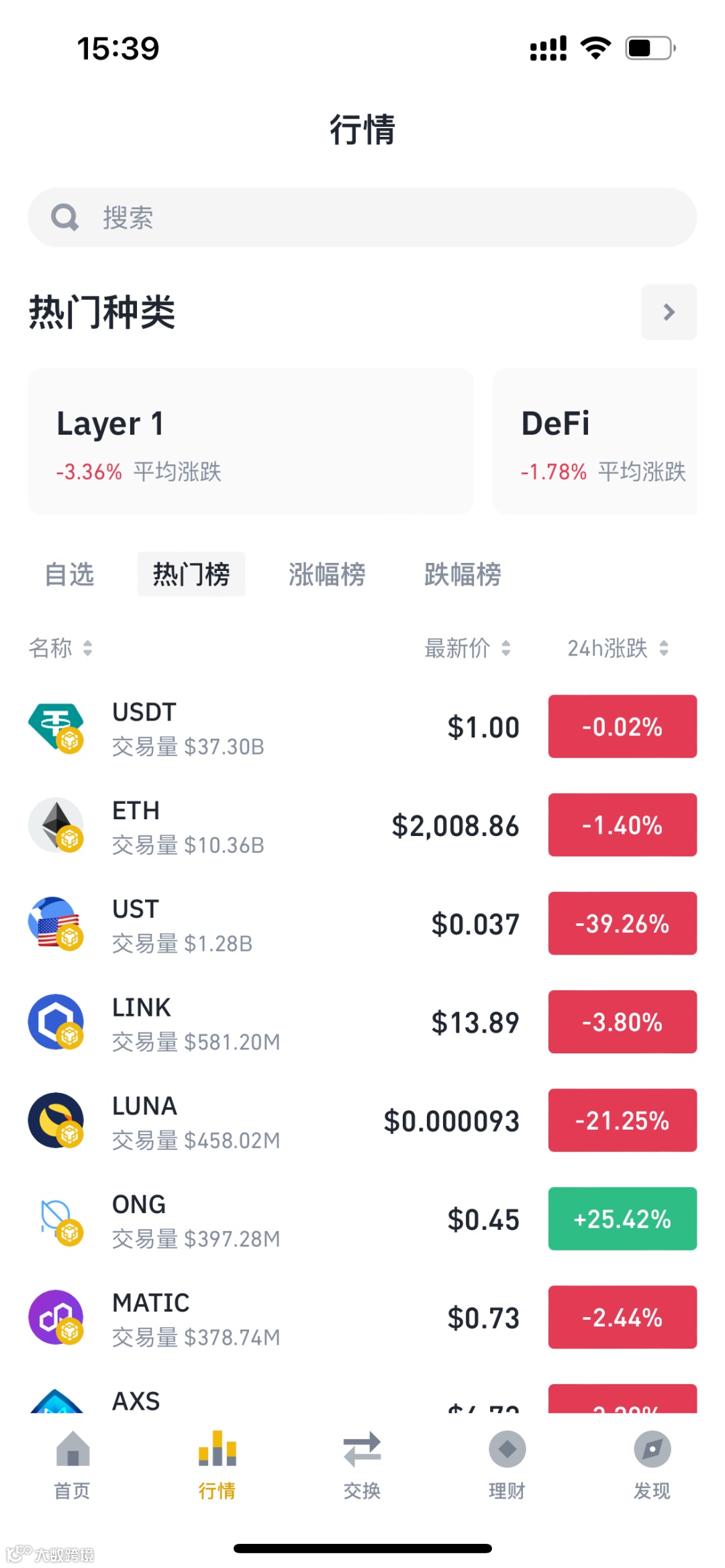View ETH price details
725x1568 pixels.
(x=362, y=825)
